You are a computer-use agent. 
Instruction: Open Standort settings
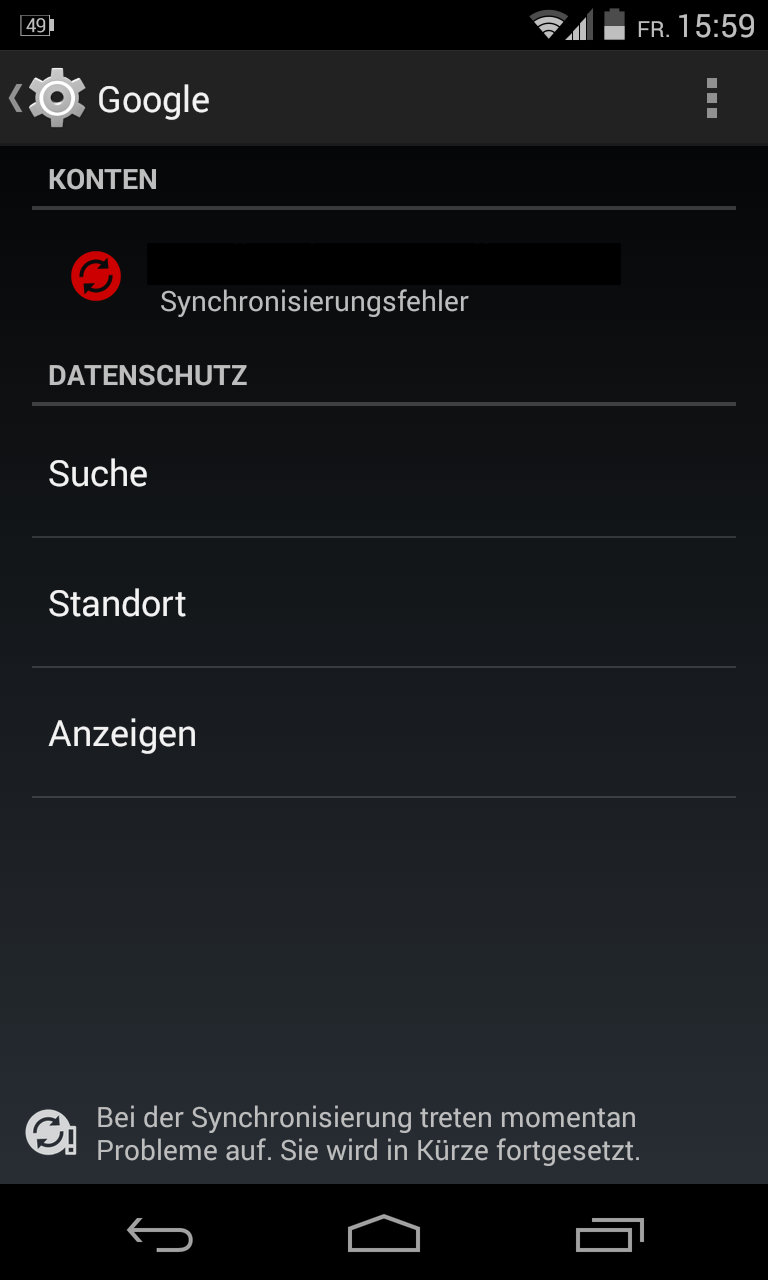pyautogui.click(x=384, y=603)
